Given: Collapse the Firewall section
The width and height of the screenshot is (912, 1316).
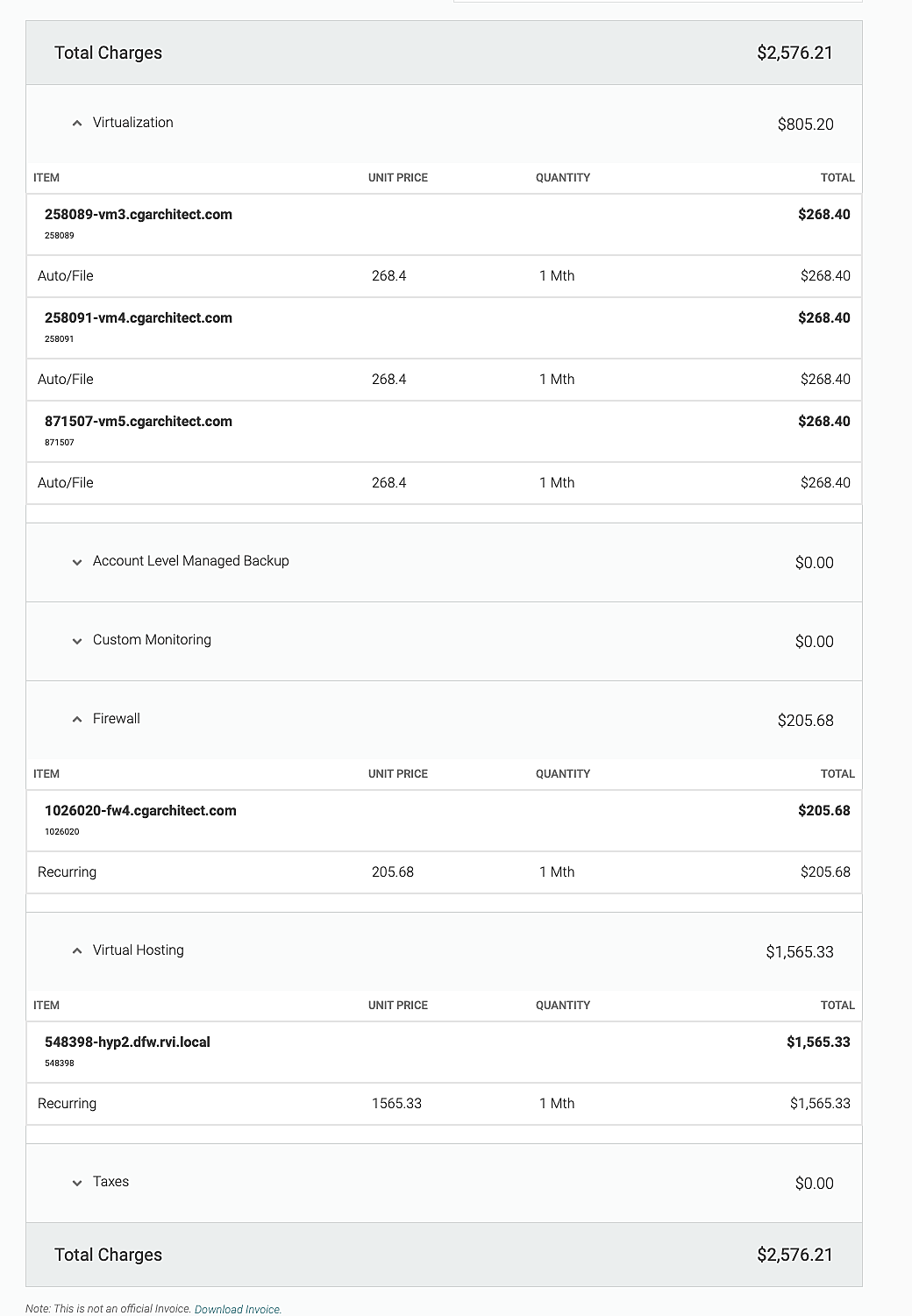Looking at the screenshot, I should (x=77, y=720).
